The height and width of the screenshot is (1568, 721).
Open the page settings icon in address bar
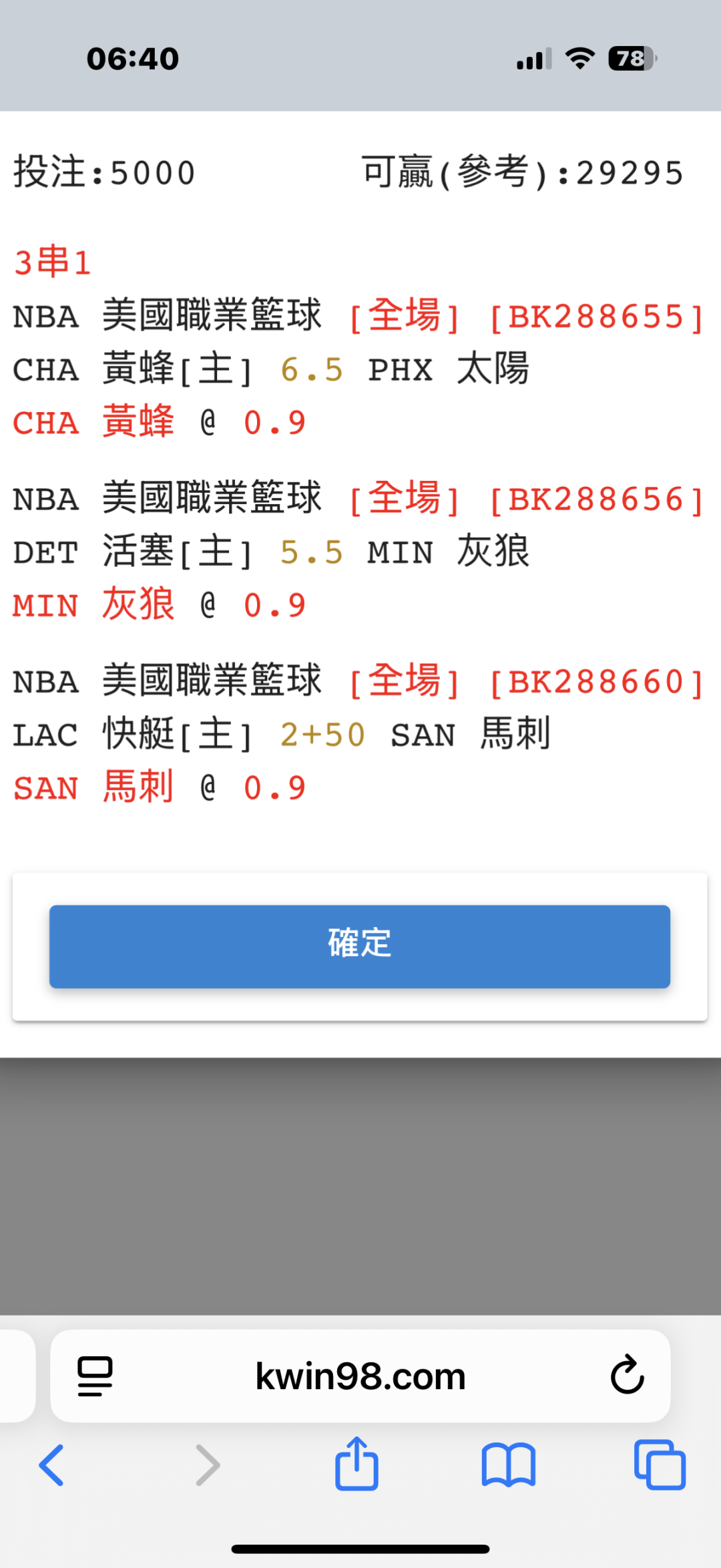(95, 1376)
